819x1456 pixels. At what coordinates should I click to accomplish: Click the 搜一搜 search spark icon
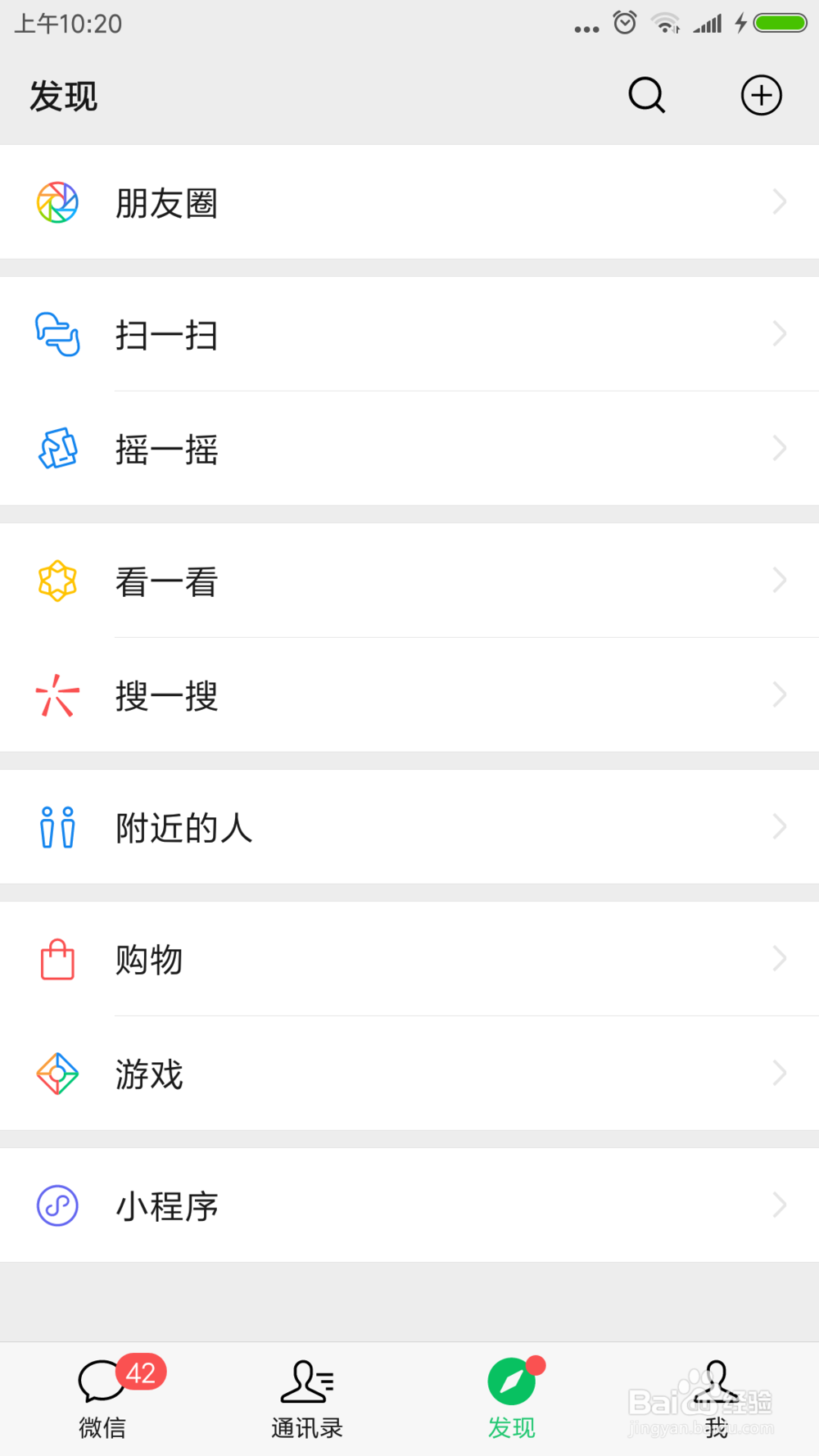click(57, 695)
